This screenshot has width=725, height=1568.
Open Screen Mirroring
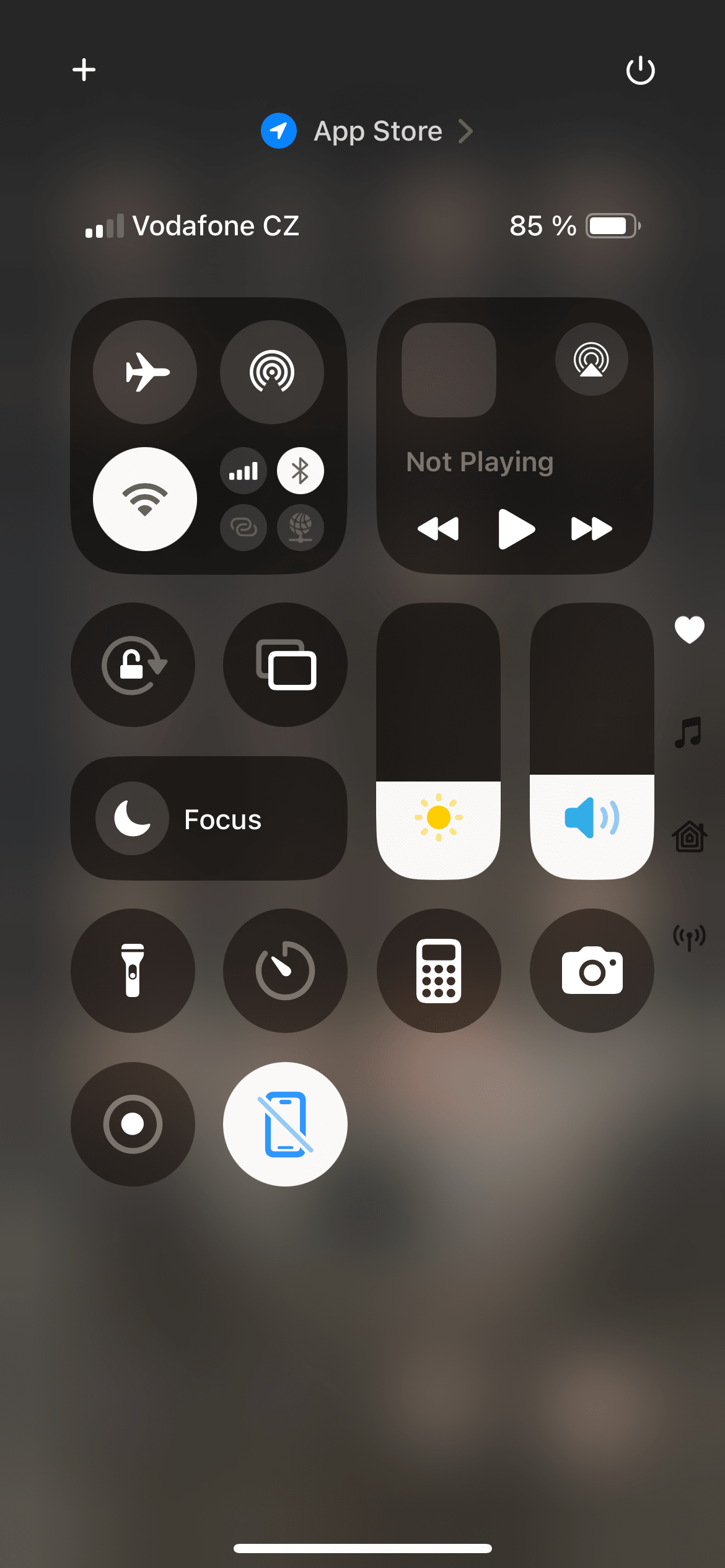pyautogui.click(x=286, y=665)
